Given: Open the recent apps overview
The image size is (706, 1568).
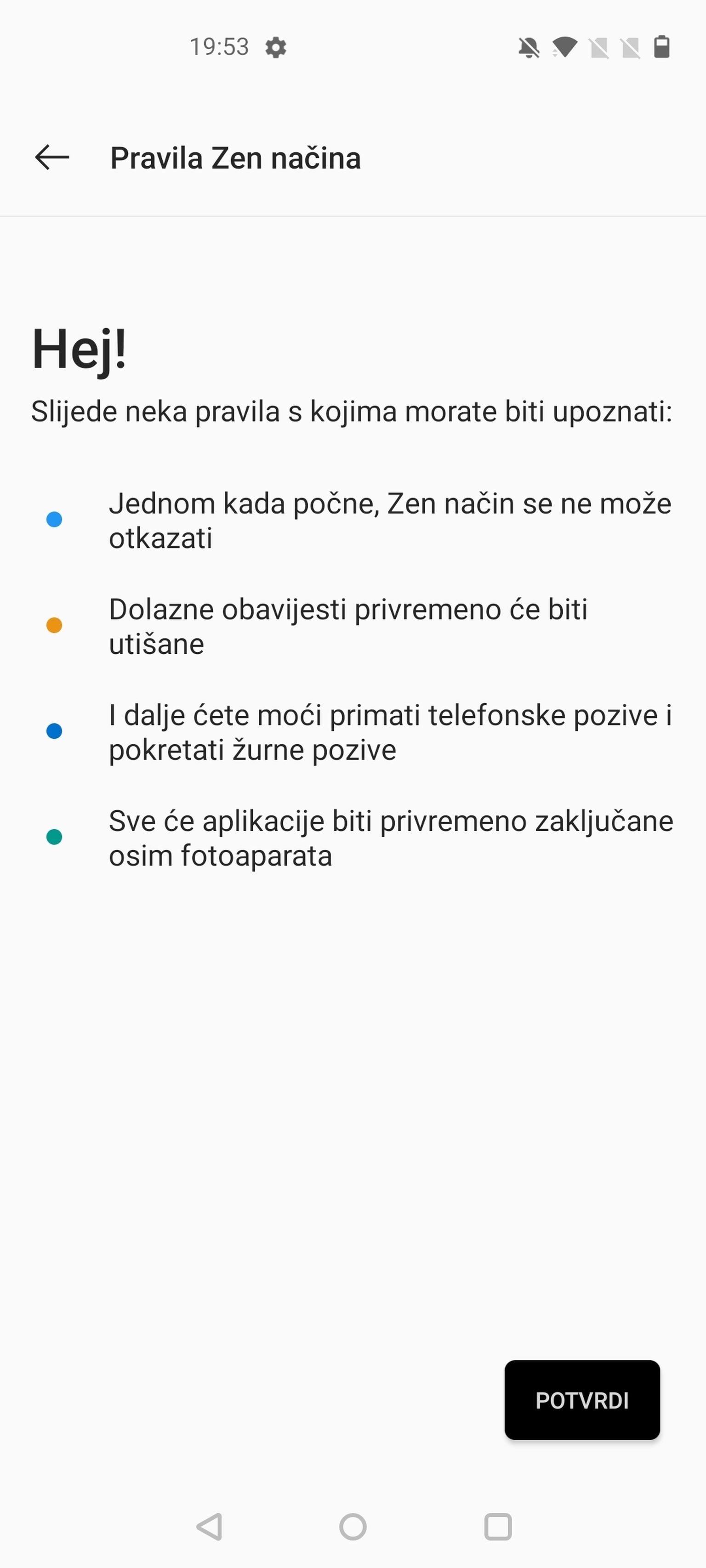Looking at the screenshot, I should (x=497, y=1527).
